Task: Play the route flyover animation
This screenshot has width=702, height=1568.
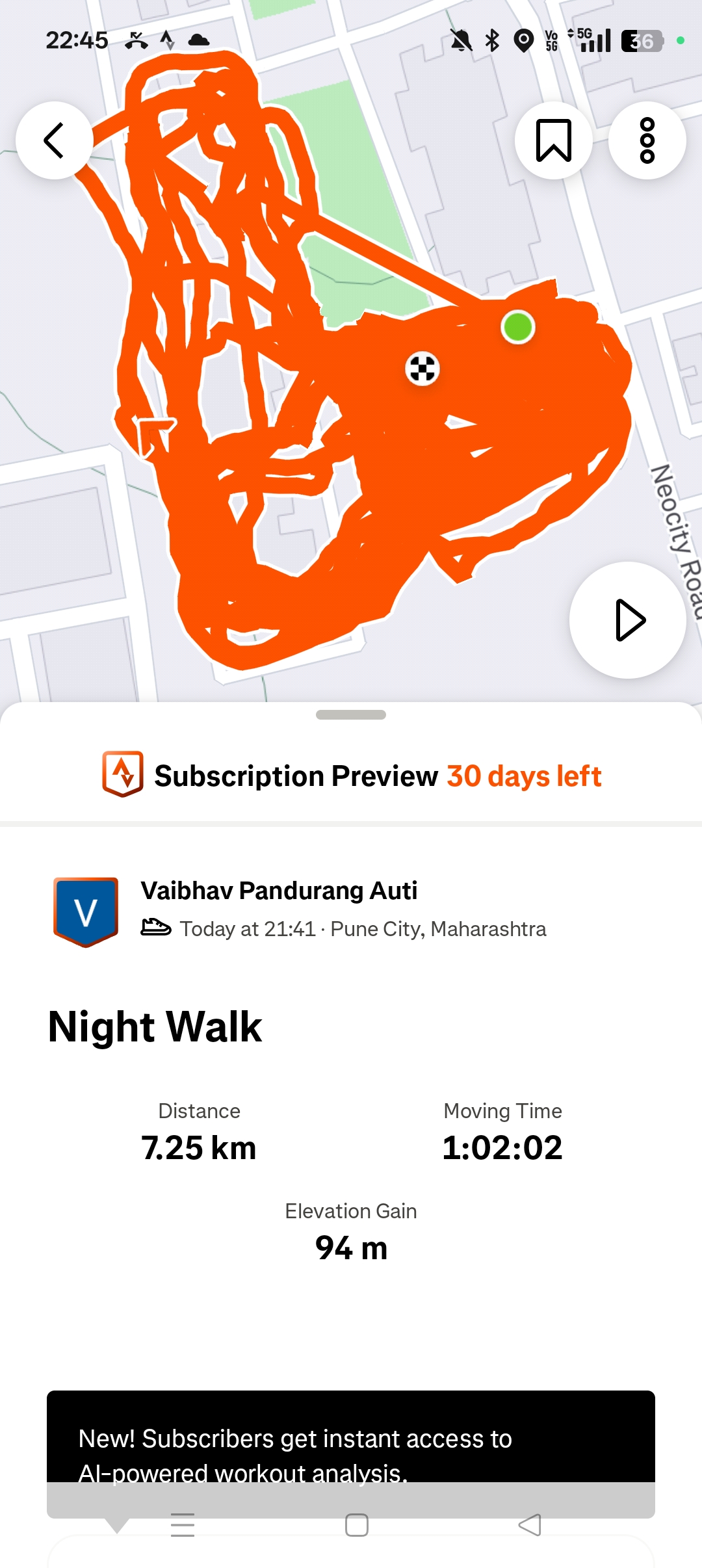Action: (x=628, y=620)
